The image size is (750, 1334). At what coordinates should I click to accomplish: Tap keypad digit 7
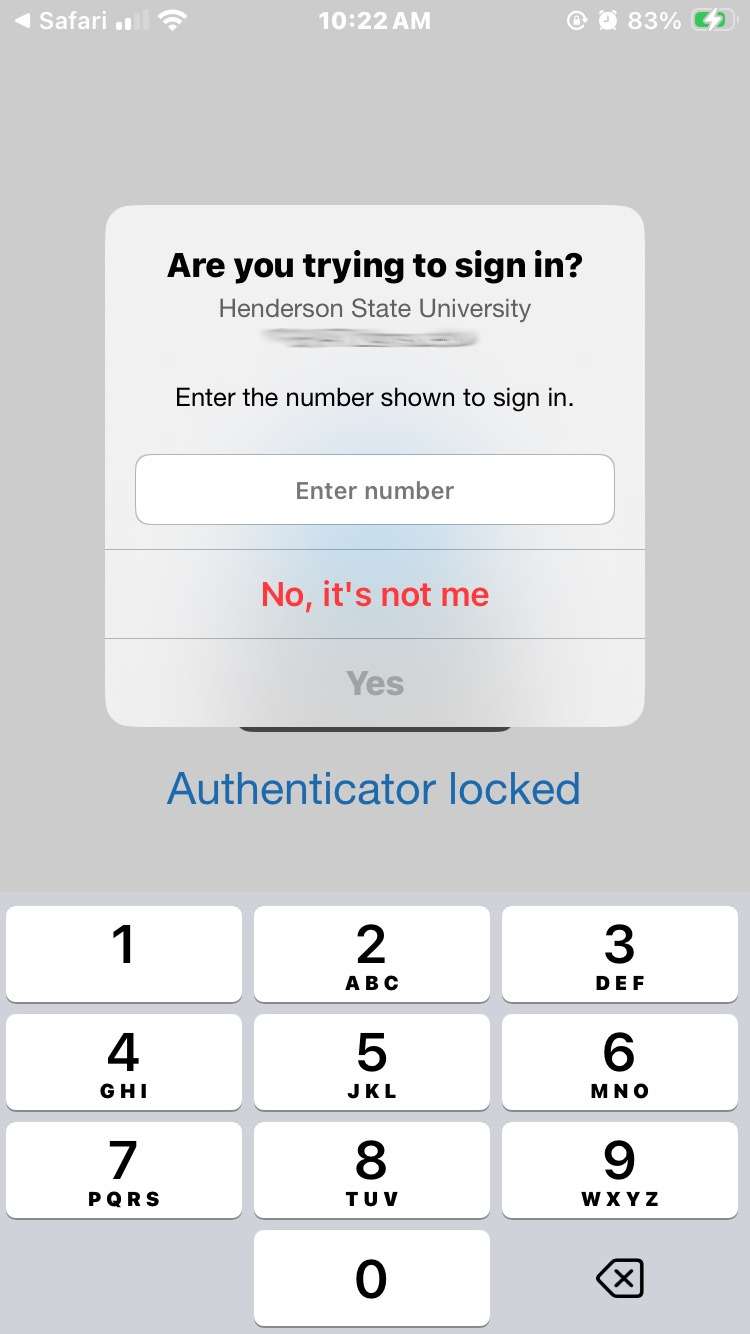coord(123,1169)
